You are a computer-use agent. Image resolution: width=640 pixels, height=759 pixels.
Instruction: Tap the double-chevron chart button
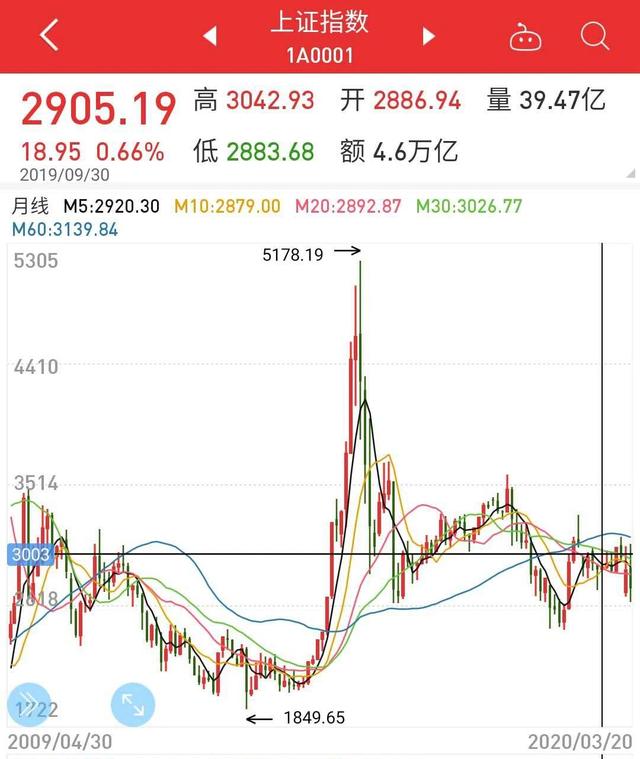(29, 703)
